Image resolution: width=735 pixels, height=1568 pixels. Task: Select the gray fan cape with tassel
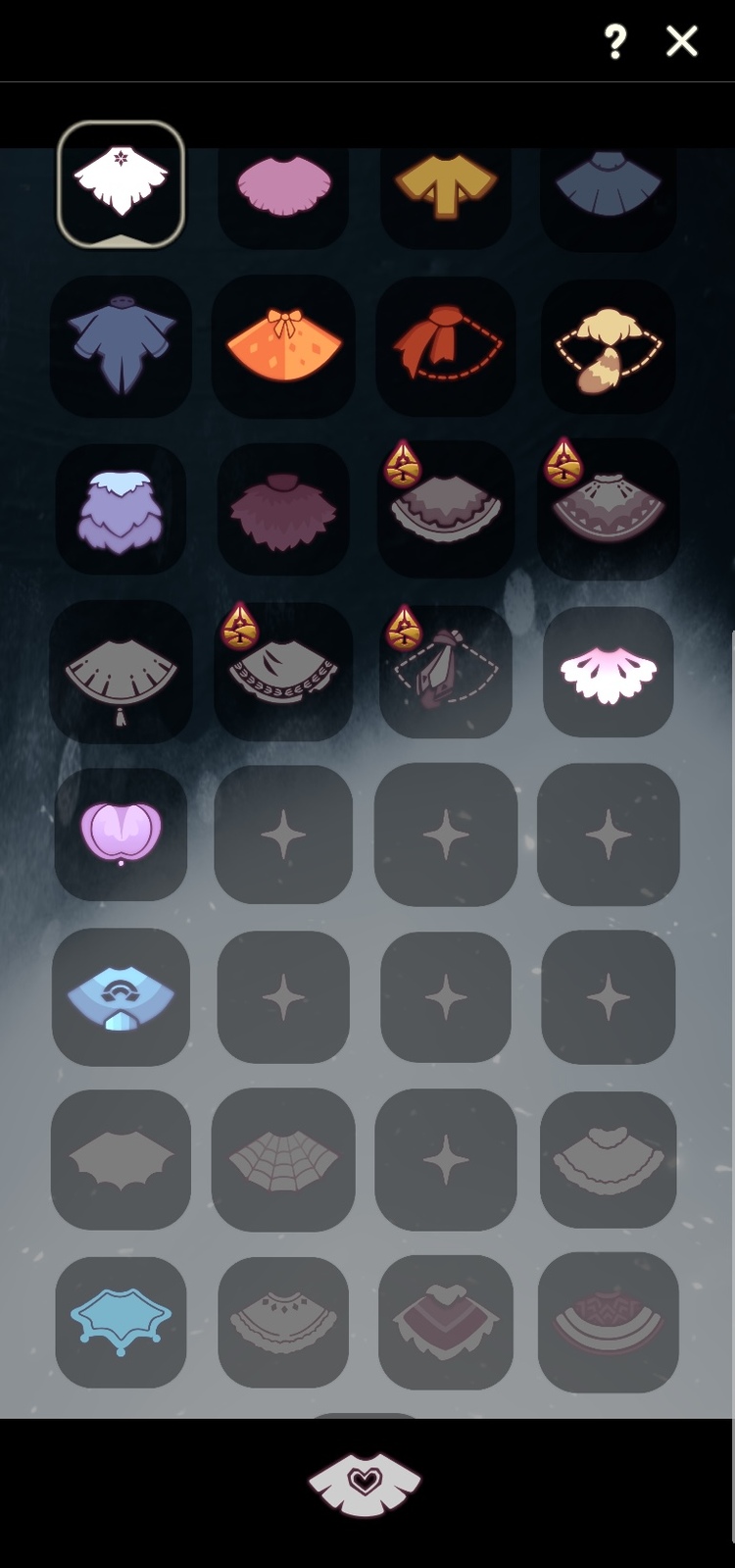click(121, 673)
